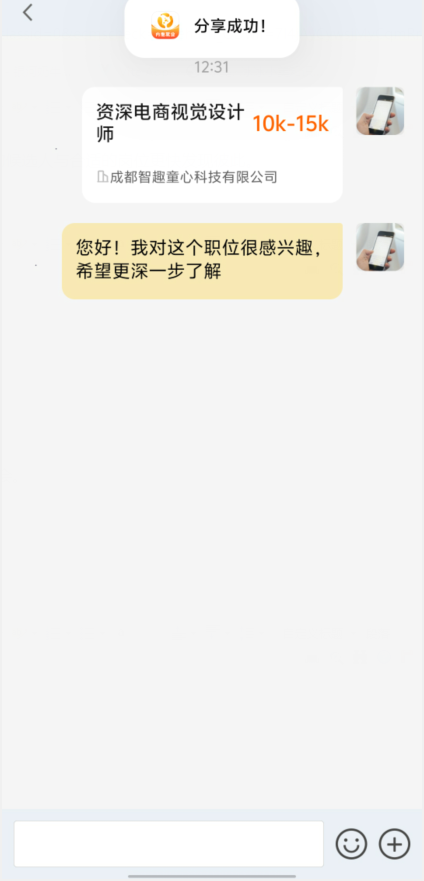Open the plus attachment menu
This screenshot has height=881, width=424.
[x=395, y=844]
